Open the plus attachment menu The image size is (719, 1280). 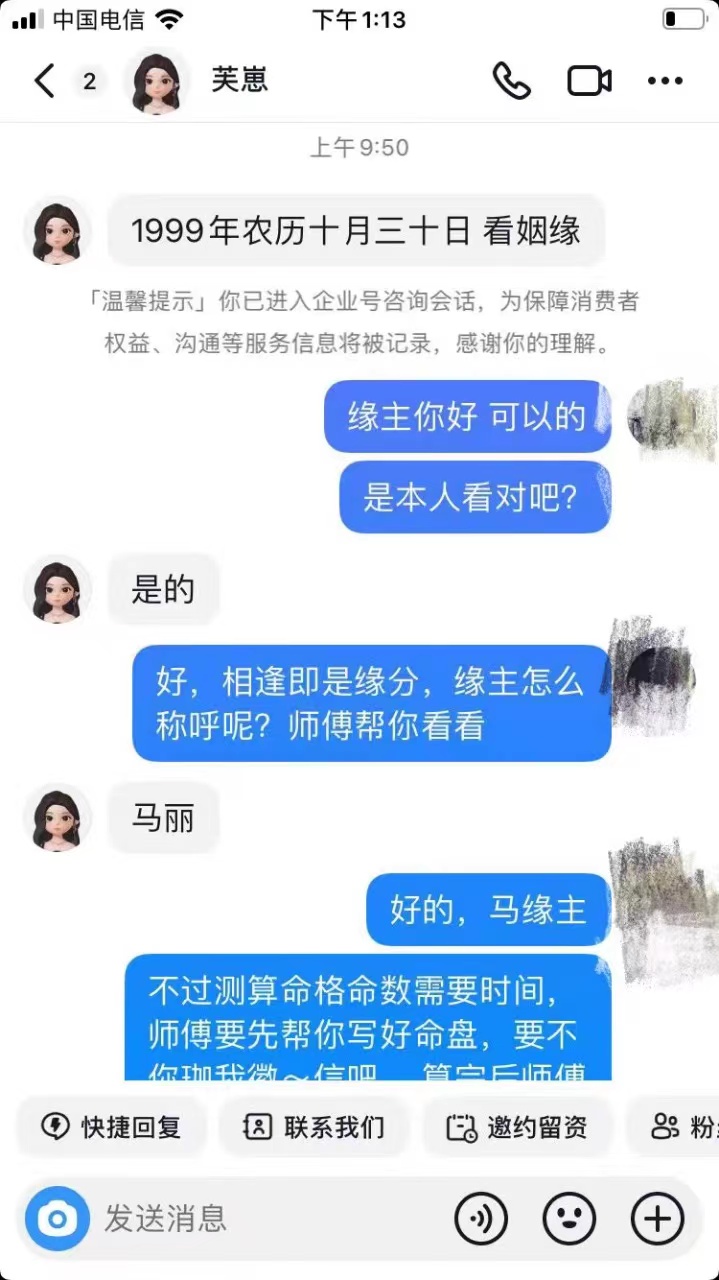tap(657, 1219)
